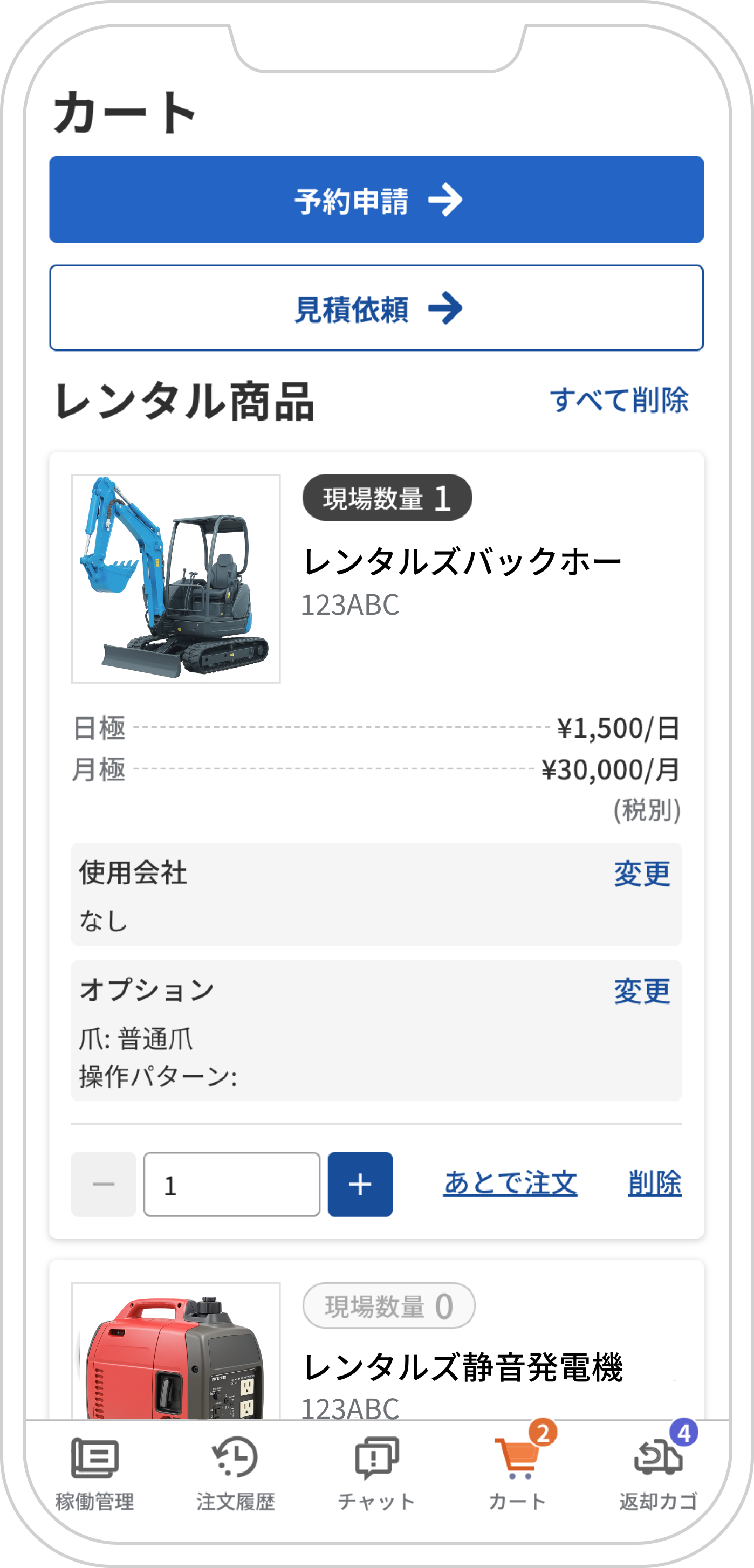Open the レンタルズ静音発電機 product image
The width and height of the screenshot is (754, 1568).
click(176, 1351)
